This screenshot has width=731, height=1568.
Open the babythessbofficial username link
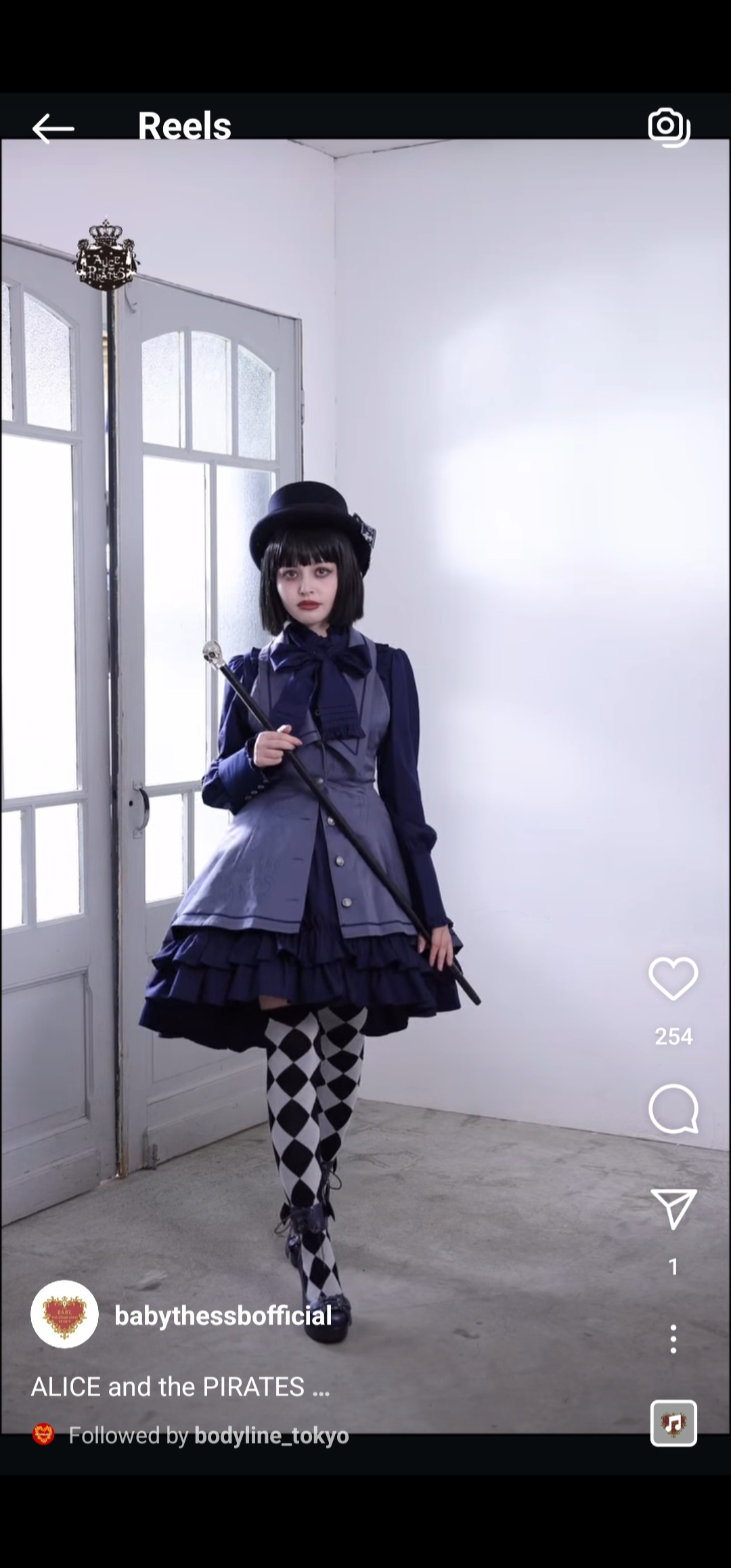pos(223,1315)
